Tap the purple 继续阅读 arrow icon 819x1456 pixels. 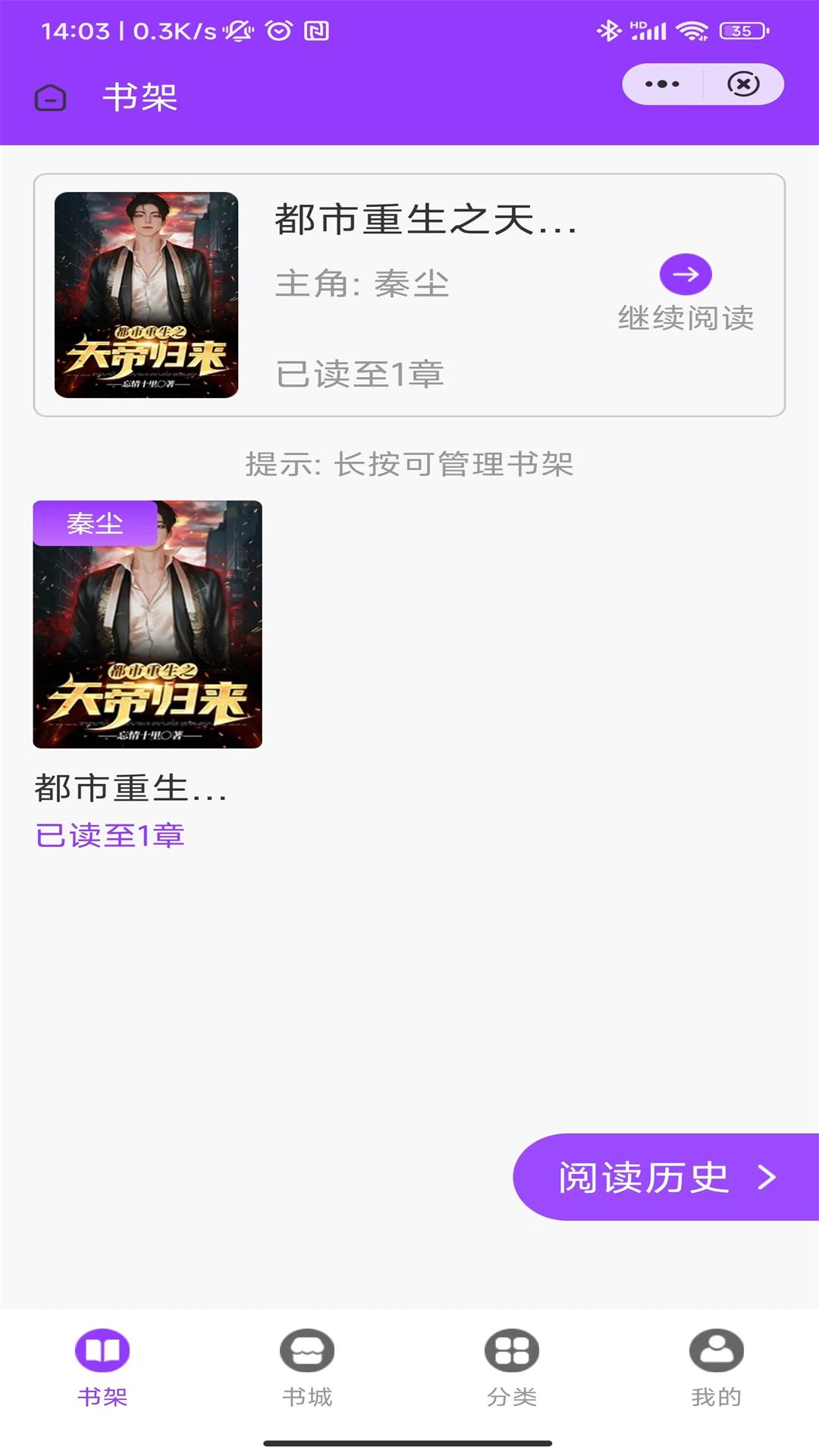(686, 275)
